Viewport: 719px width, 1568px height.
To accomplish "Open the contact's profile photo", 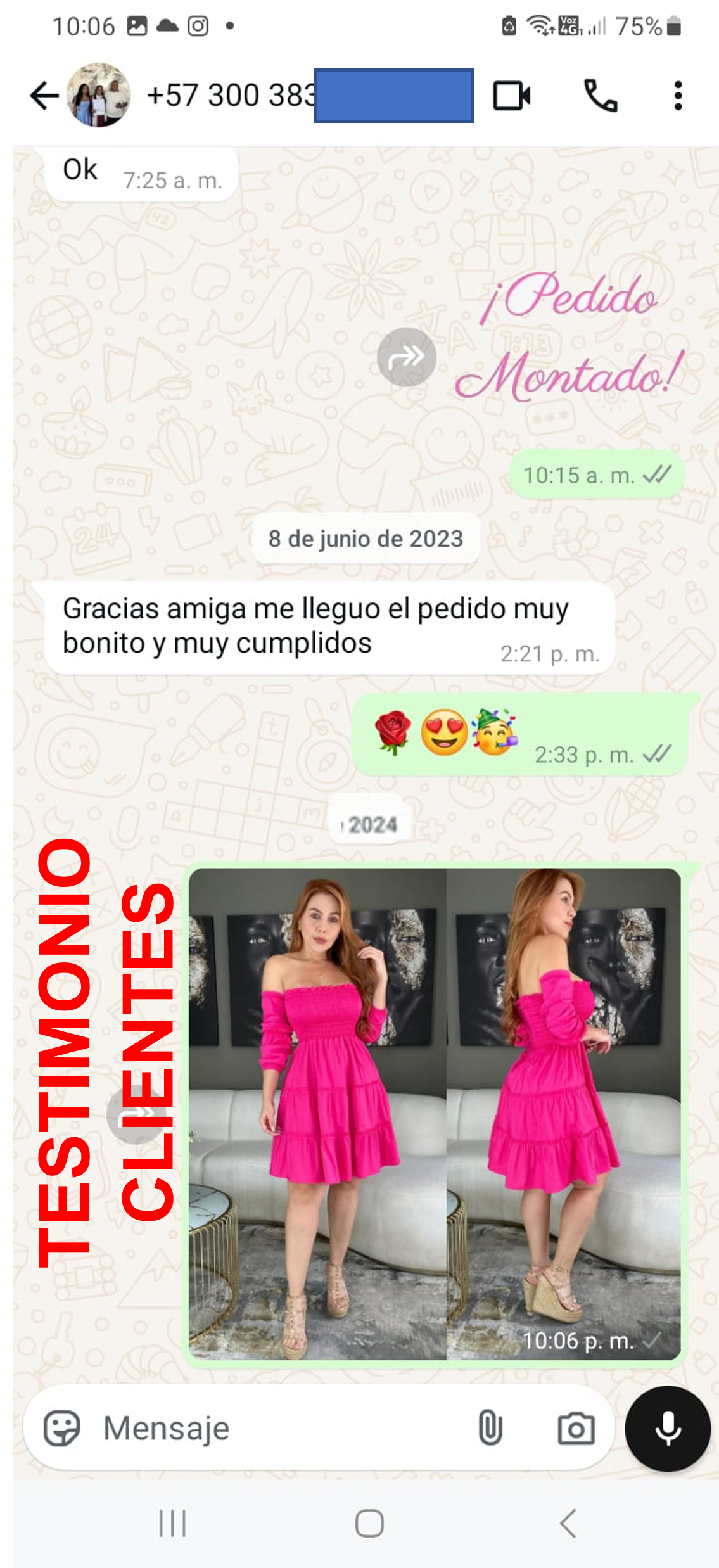I will pyautogui.click(x=98, y=96).
